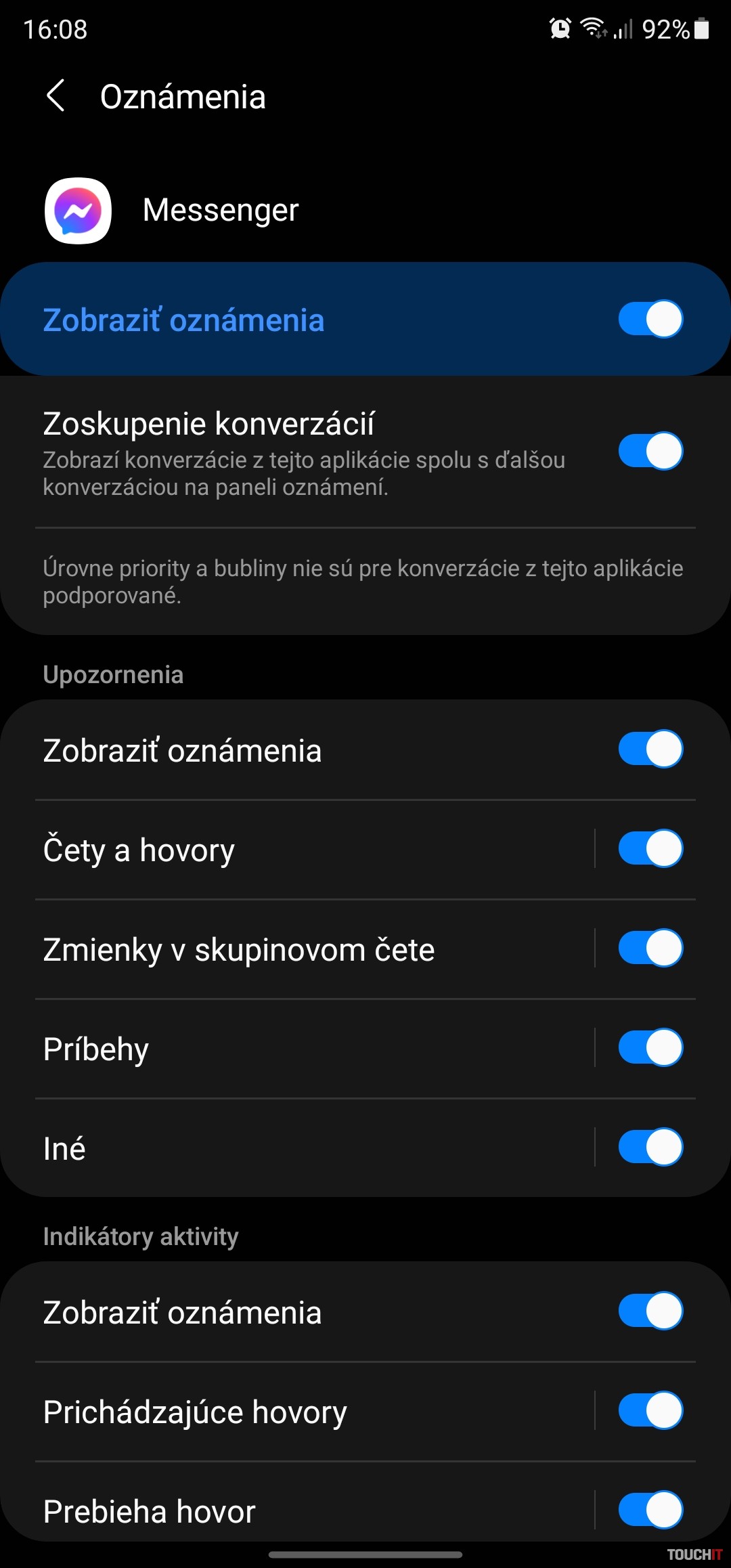Image resolution: width=731 pixels, height=1568 pixels.
Task: Turn off the Príbehy switch
Action: point(650,1047)
